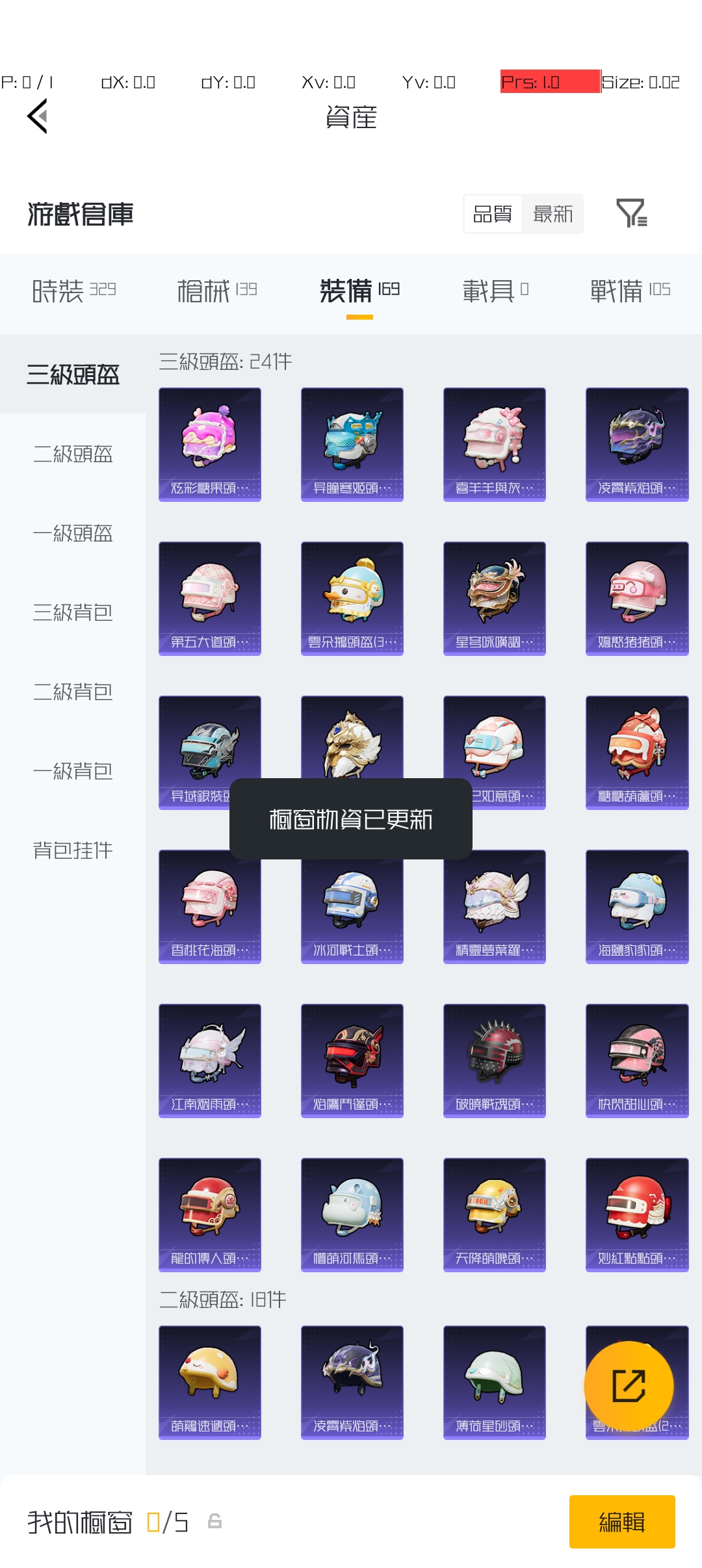The width and height of the screenshot is (702, 1568).
Task: Switch to the 槍械 tab
Action: click(x=217, y=291)
